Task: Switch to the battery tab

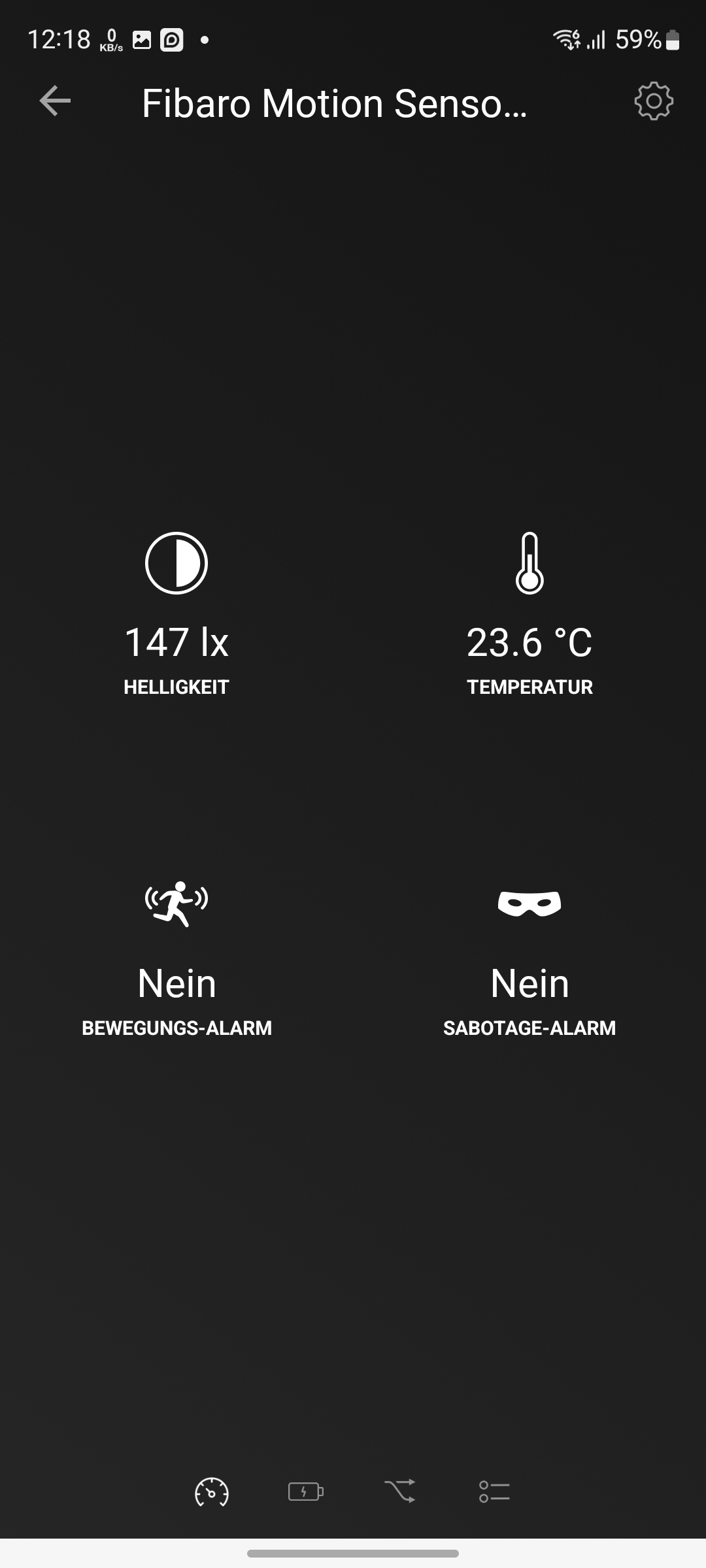Action: click(x=306, y=1492)
